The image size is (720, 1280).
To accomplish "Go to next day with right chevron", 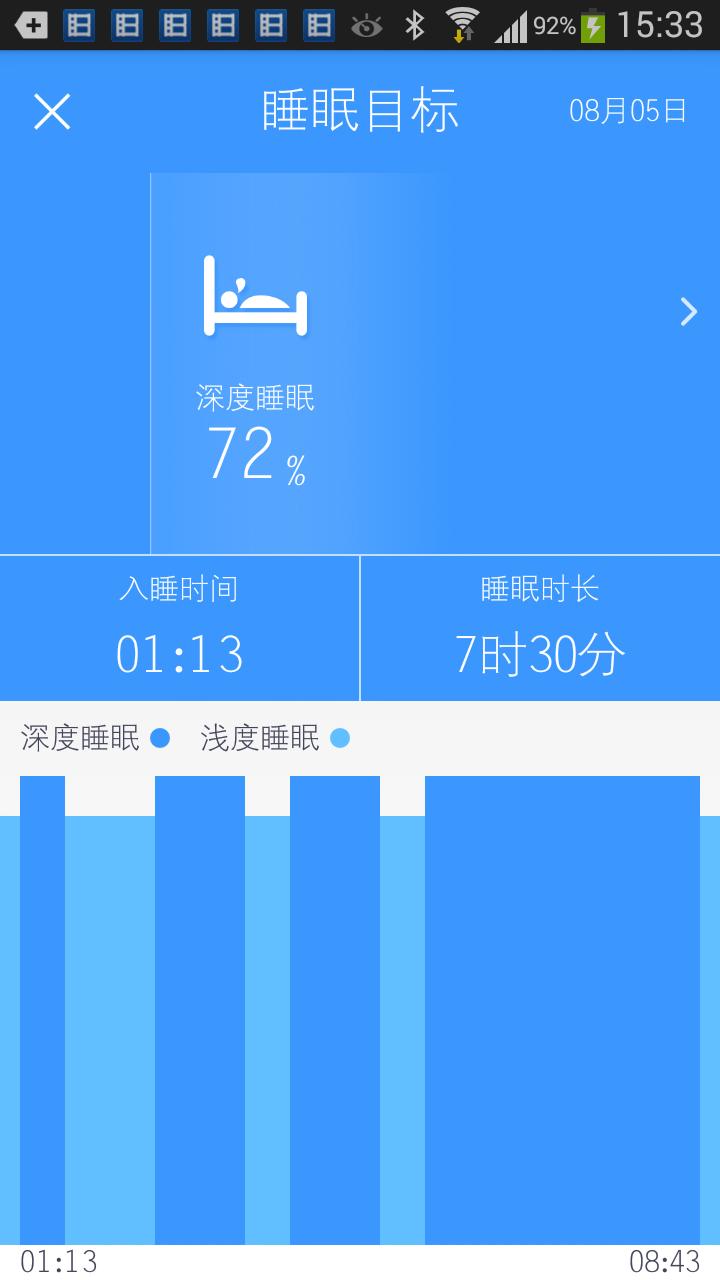I will tap(688, 312).
